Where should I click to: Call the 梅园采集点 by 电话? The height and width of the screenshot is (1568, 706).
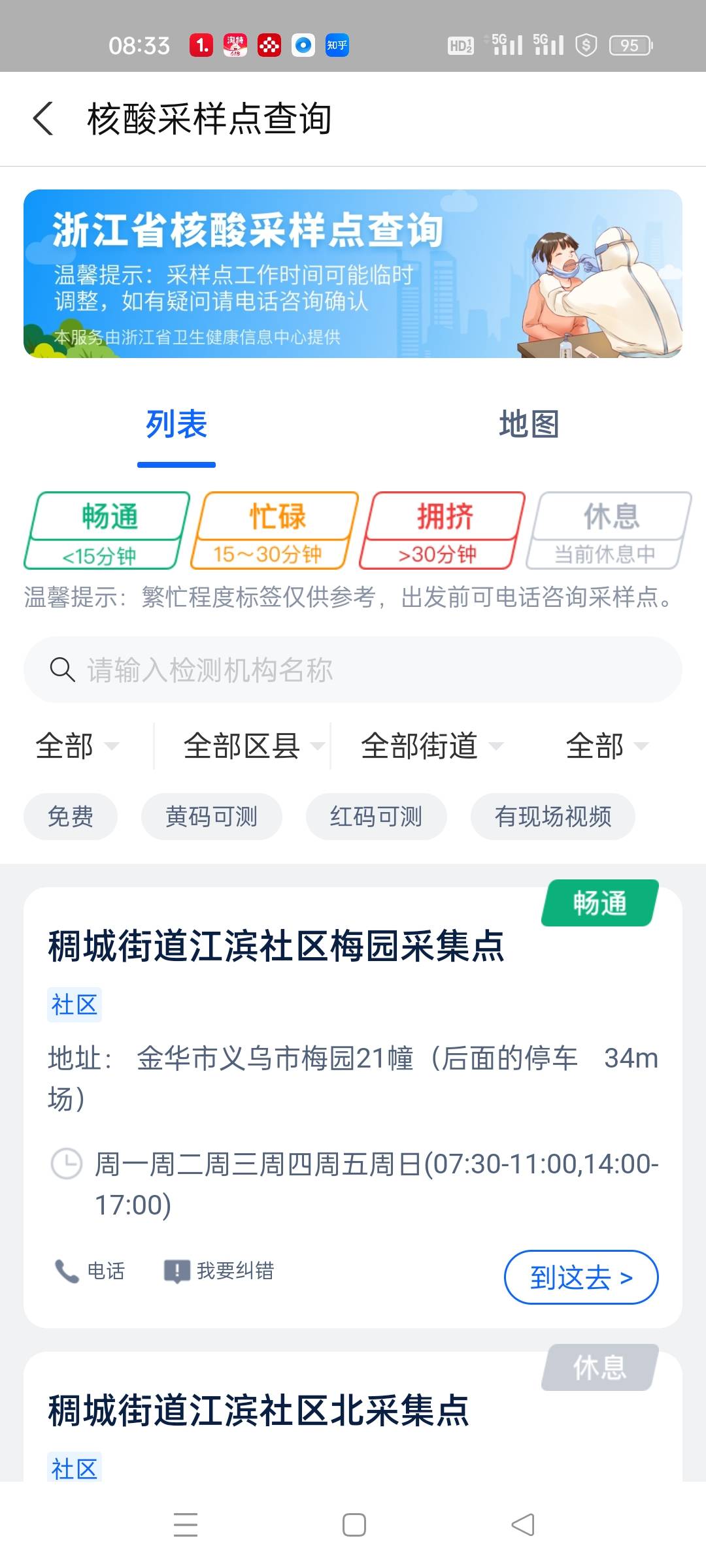click(90, 1271)
